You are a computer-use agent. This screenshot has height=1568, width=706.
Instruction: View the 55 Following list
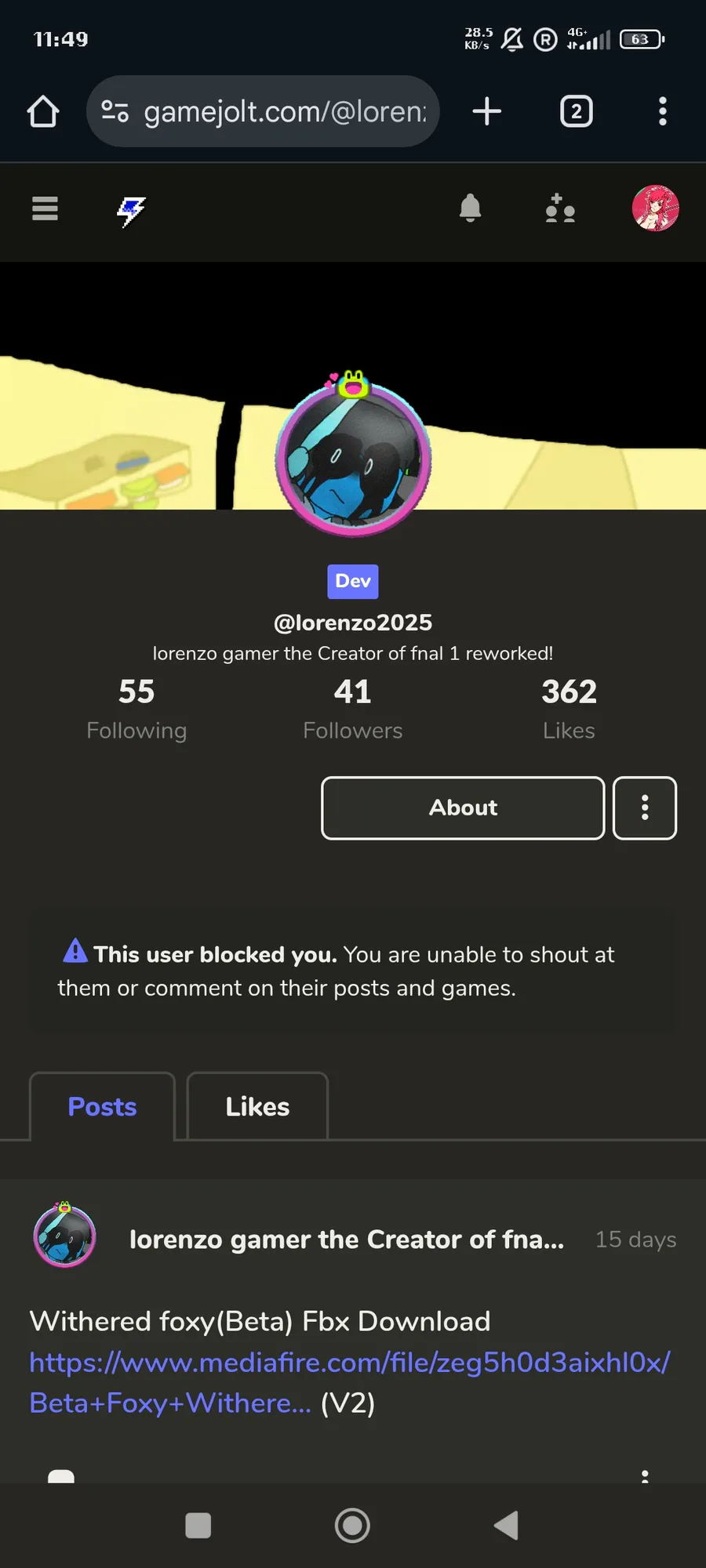pos(136,709)
